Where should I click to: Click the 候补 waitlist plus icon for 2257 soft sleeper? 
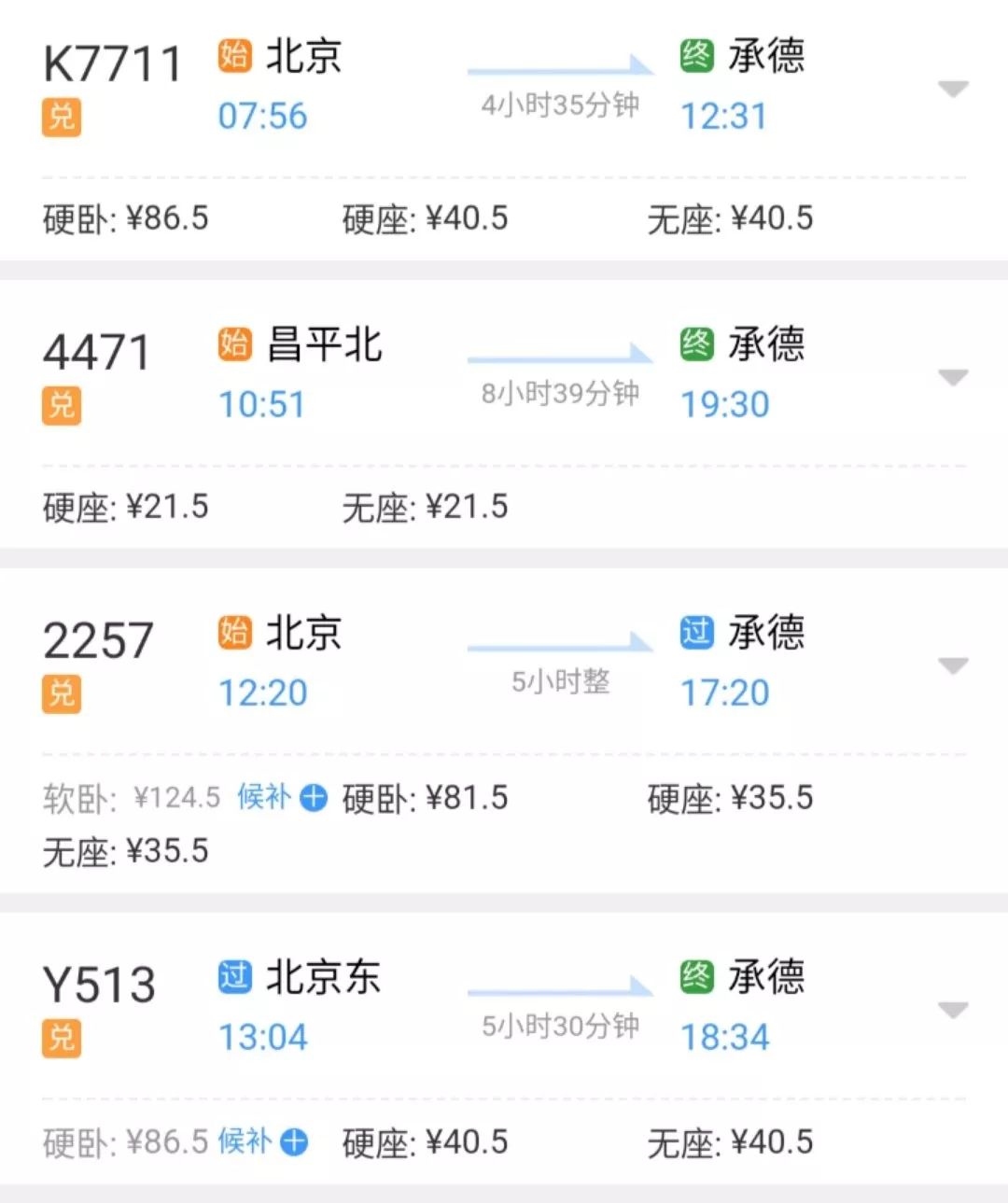(x=312, y=799)
